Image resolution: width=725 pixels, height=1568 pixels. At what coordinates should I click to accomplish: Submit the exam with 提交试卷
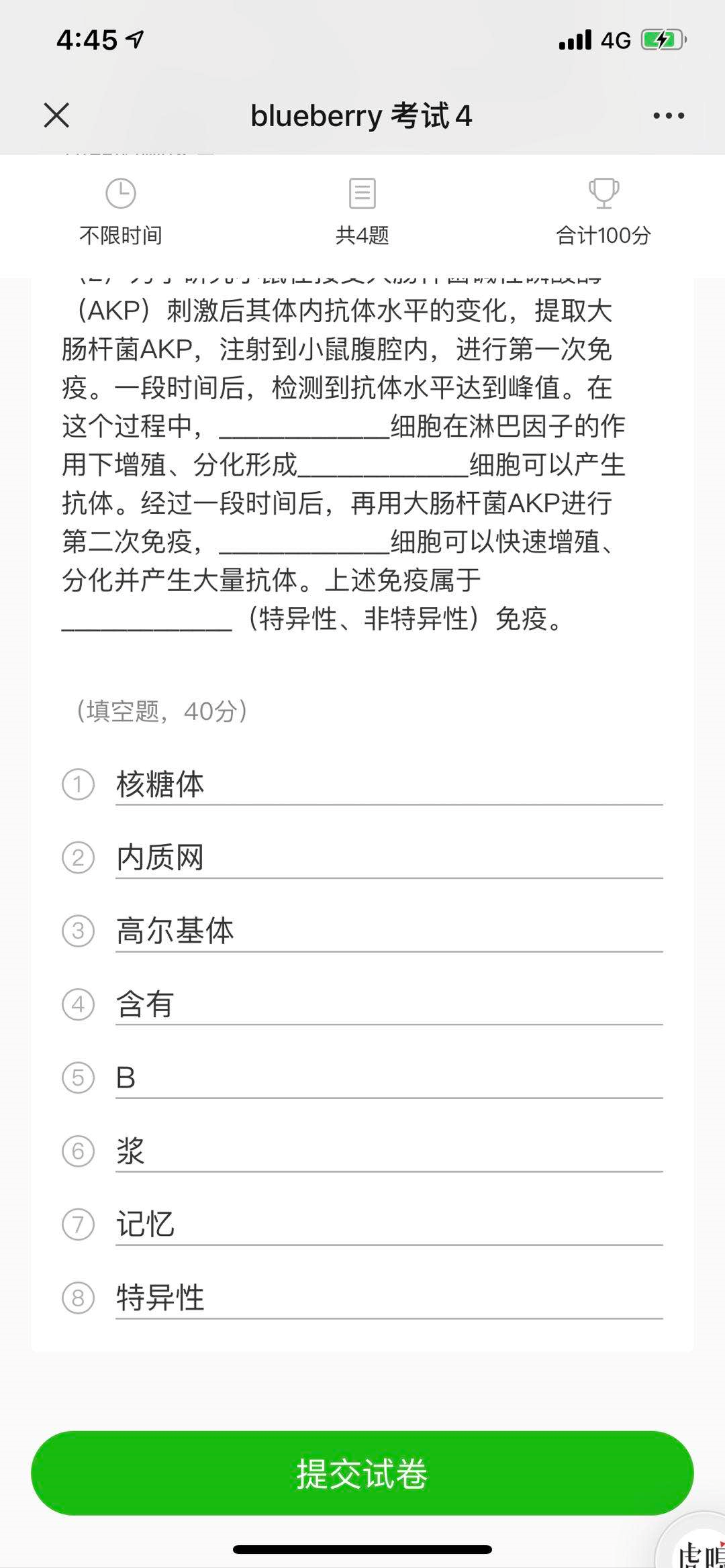[362, 1473]
